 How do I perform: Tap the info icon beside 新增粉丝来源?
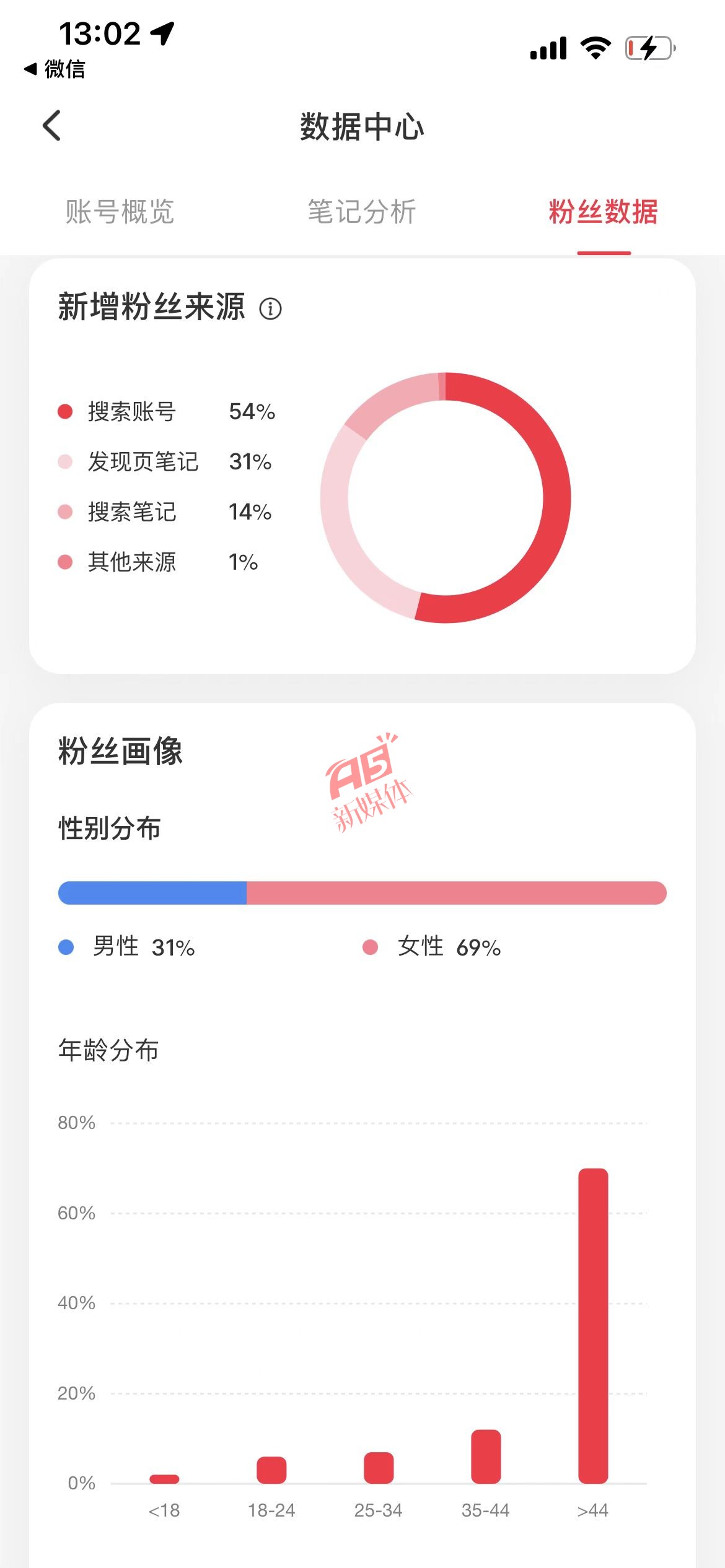click(x=270, y=308)
